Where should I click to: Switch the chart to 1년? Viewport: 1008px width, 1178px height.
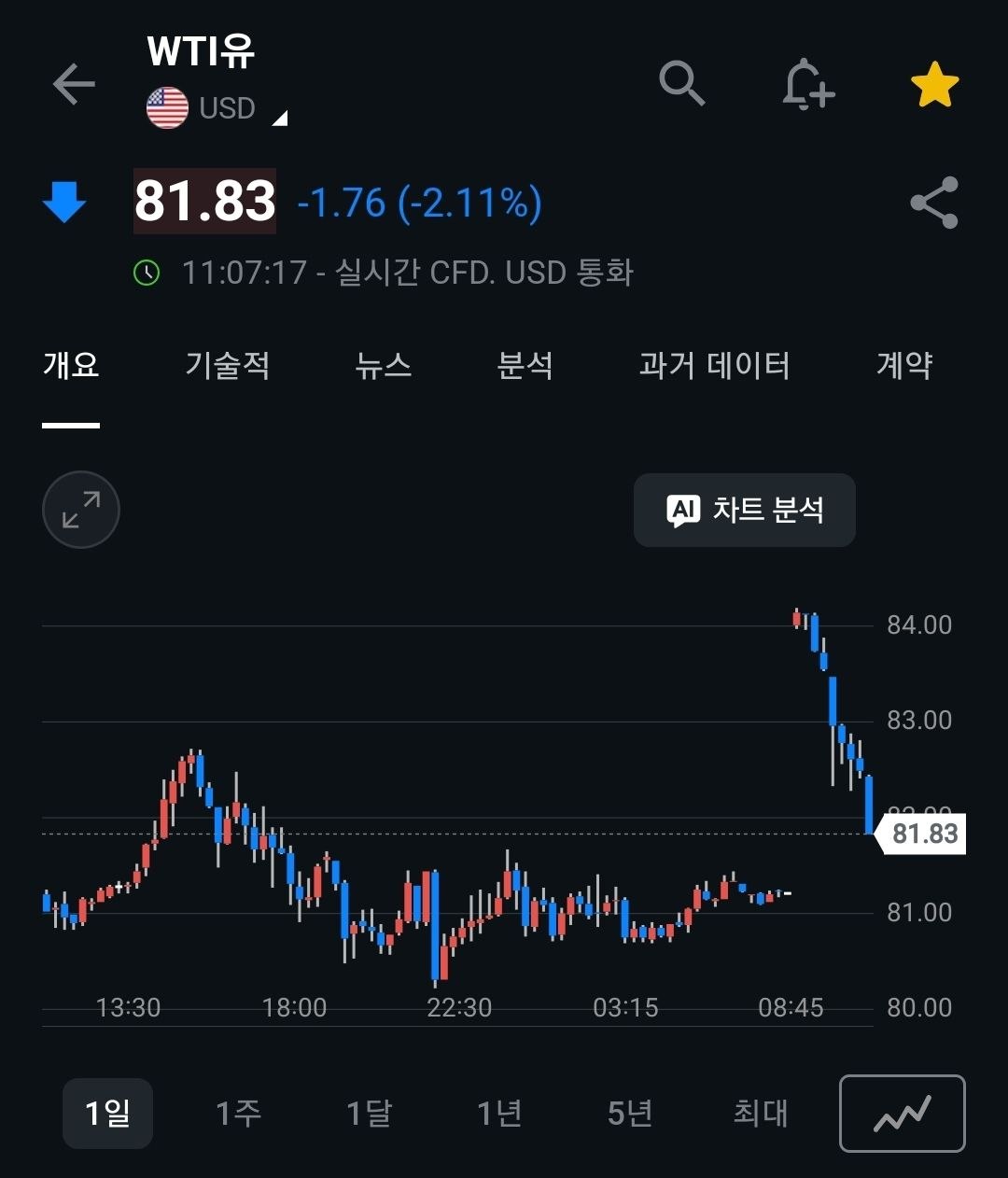point(499,1113)
